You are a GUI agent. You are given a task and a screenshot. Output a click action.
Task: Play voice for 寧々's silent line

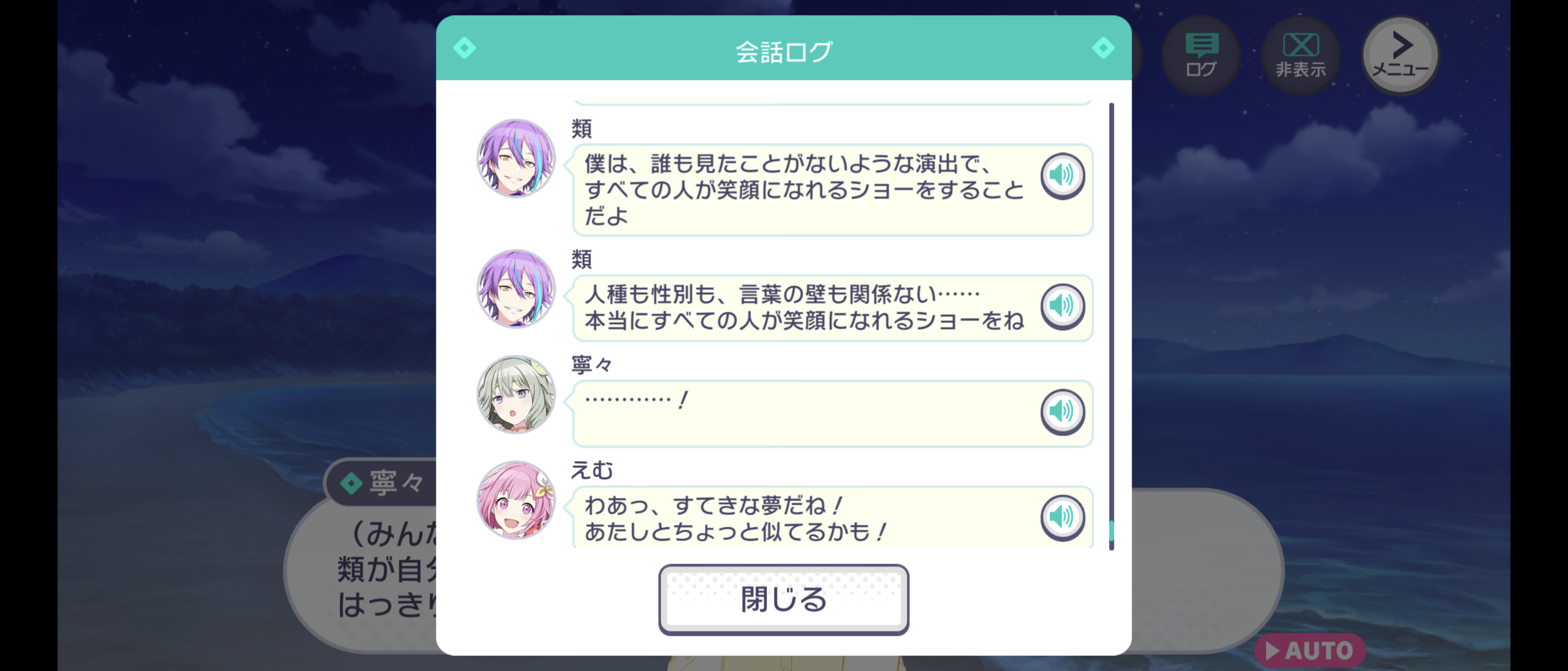[x=1062, y=412]
